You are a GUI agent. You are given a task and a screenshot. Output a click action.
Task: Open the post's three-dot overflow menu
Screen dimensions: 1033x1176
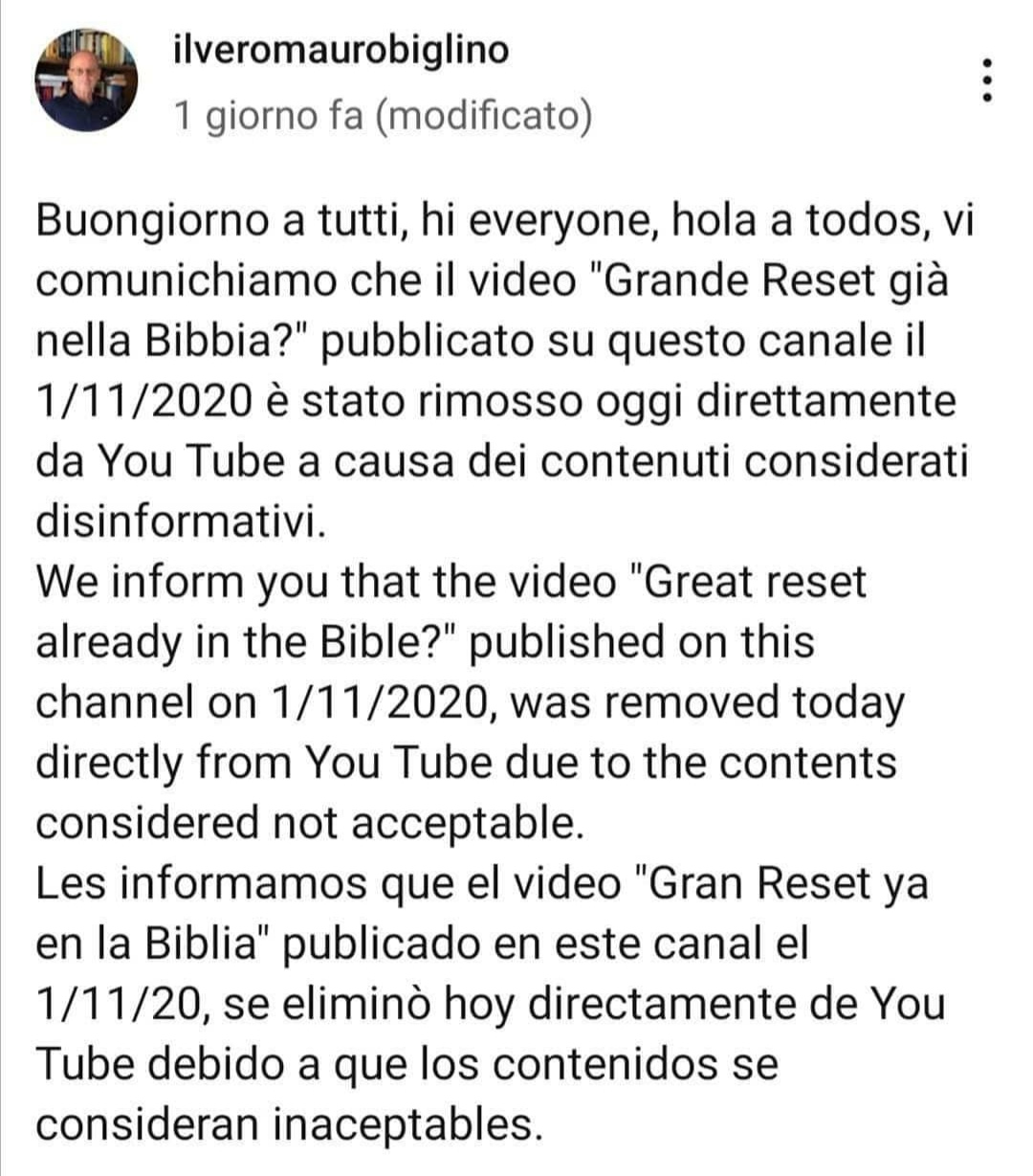coord(988,80)
